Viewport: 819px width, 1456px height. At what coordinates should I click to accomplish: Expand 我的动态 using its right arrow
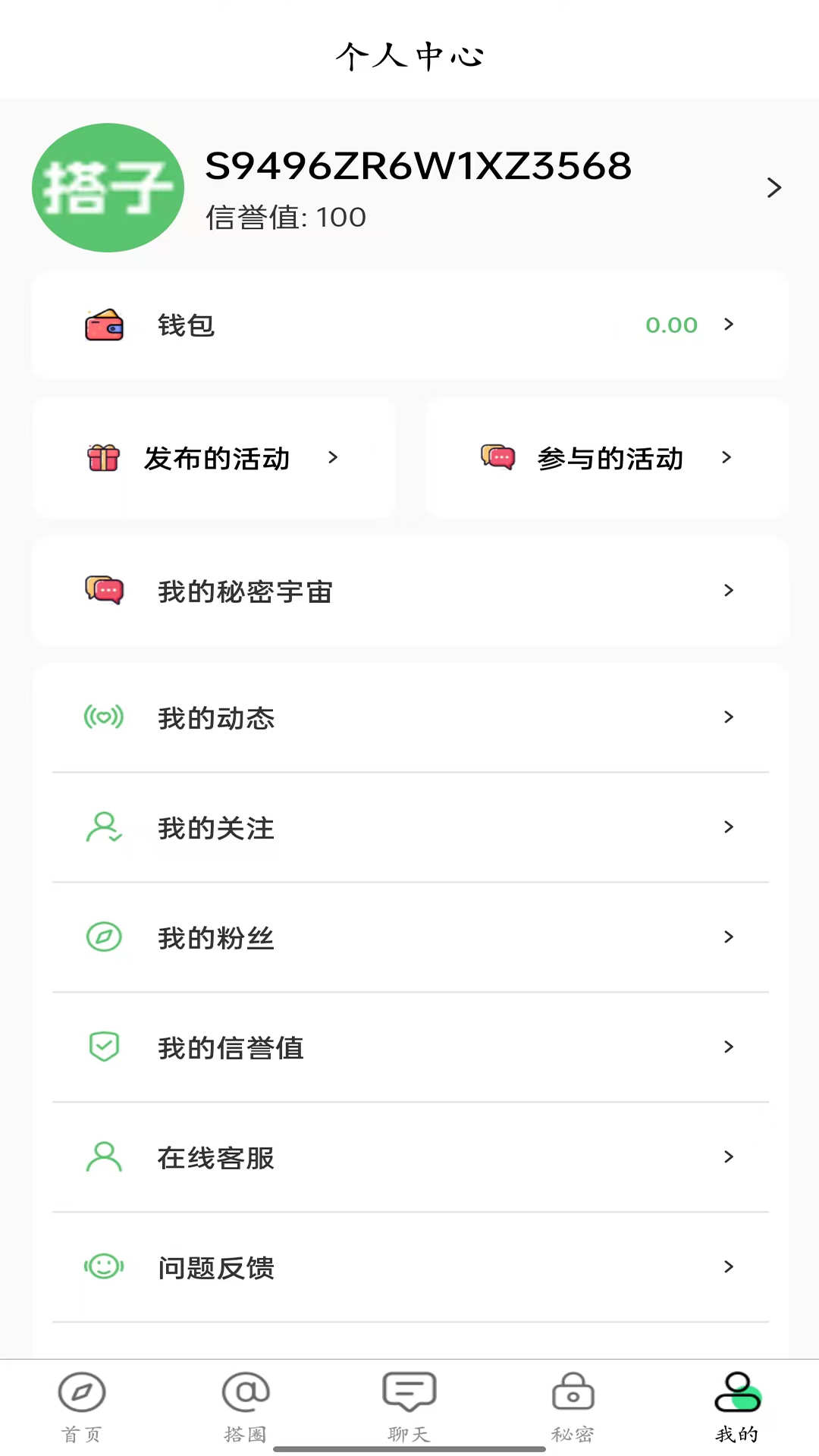pos(729,717)
